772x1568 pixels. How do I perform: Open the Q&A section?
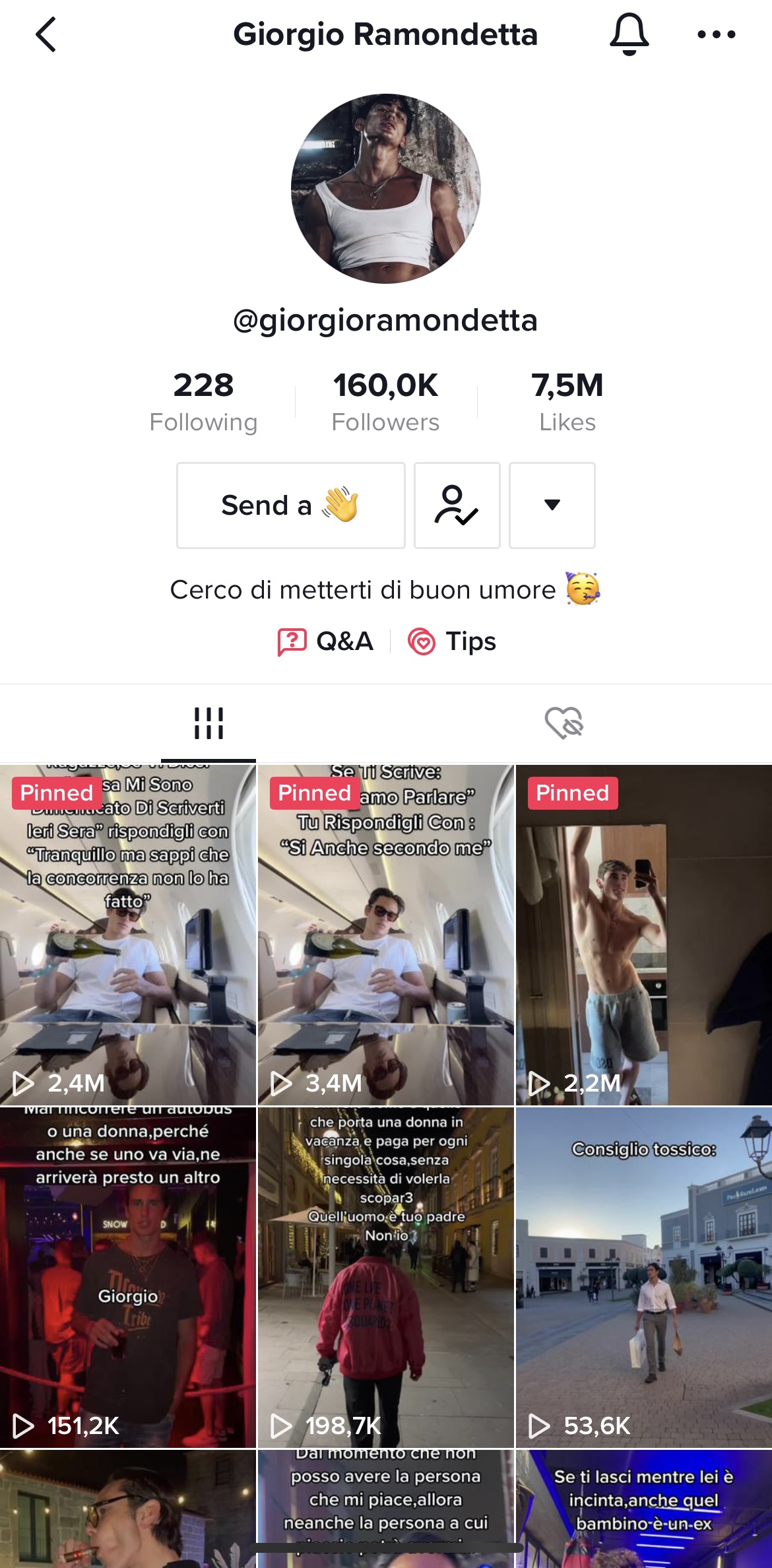tap(326, 641)
